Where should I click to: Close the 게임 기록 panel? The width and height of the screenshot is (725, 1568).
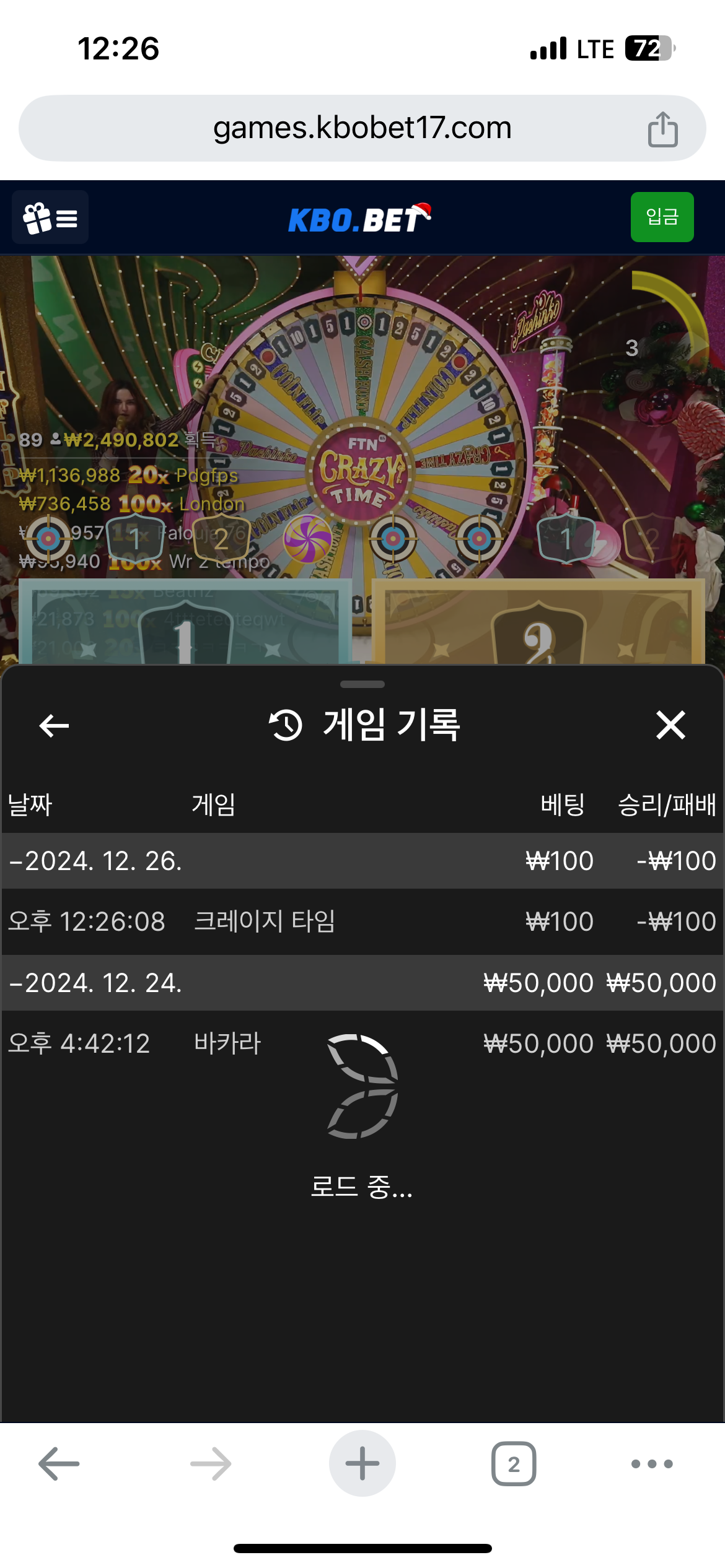(x=670, y=725)
